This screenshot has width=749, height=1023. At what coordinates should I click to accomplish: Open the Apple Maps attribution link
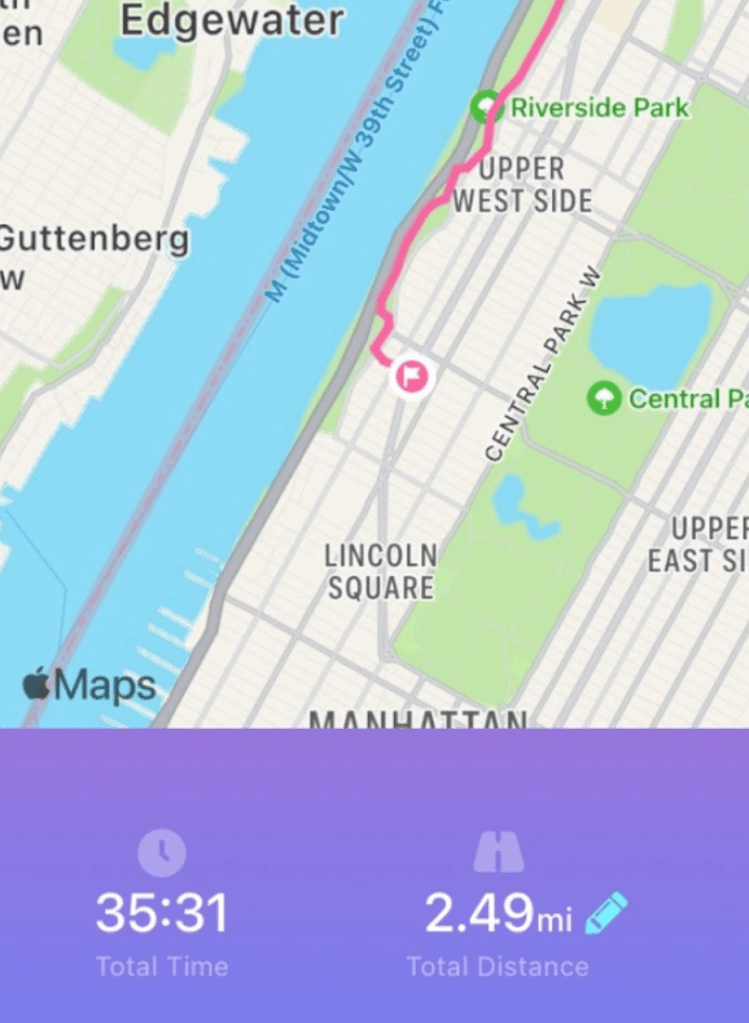tap(89, 686)
